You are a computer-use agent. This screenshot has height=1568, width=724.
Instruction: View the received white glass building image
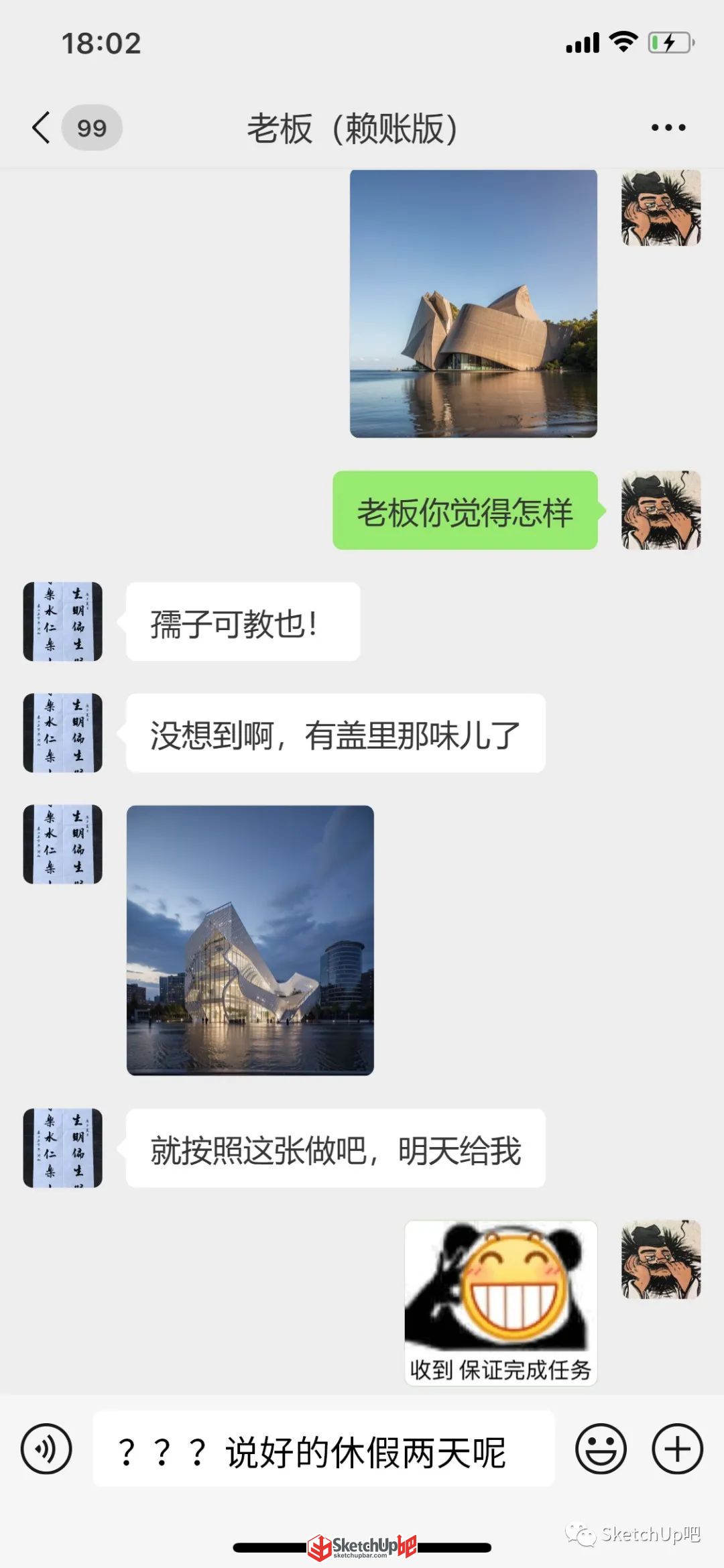coord(250,940)
